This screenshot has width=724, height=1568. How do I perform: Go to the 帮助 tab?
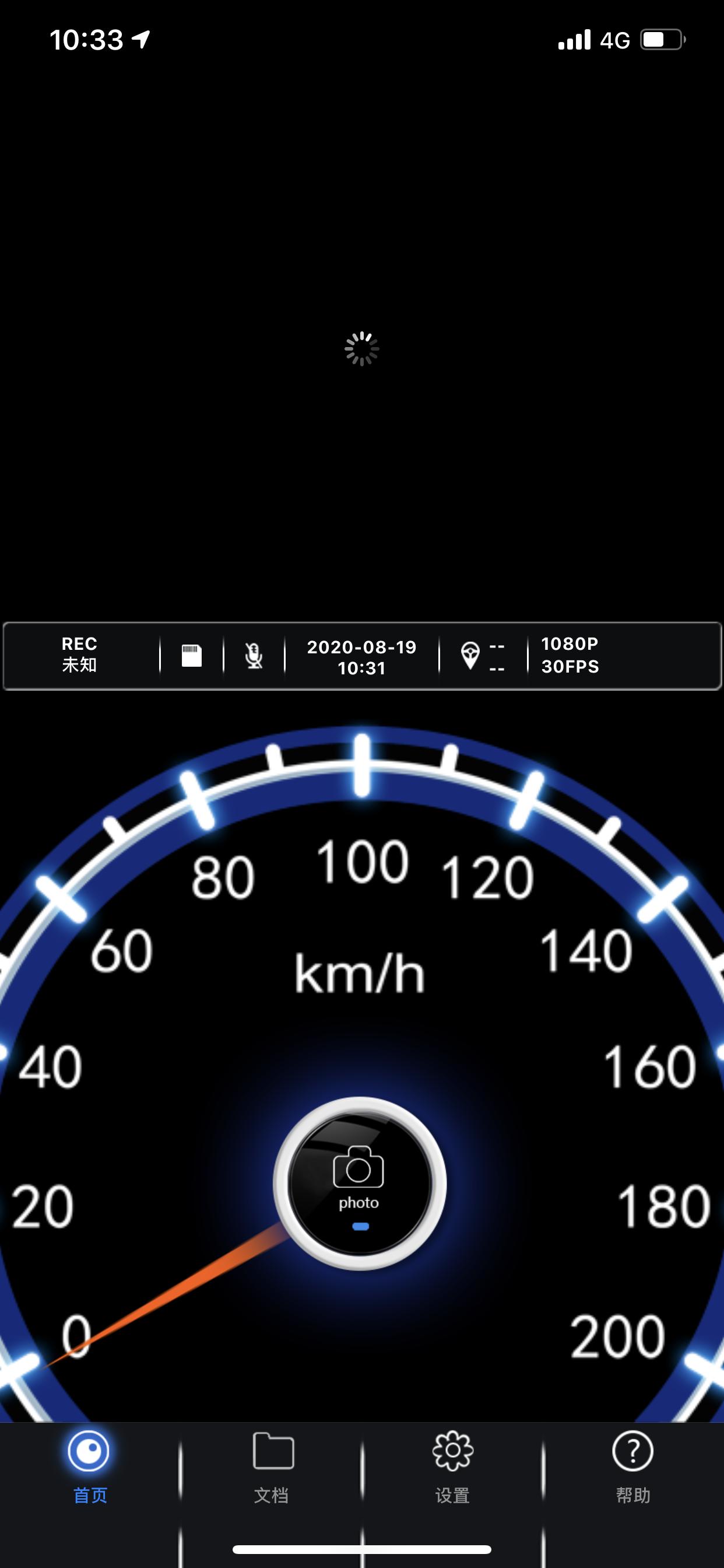(x=632, y=1466)
